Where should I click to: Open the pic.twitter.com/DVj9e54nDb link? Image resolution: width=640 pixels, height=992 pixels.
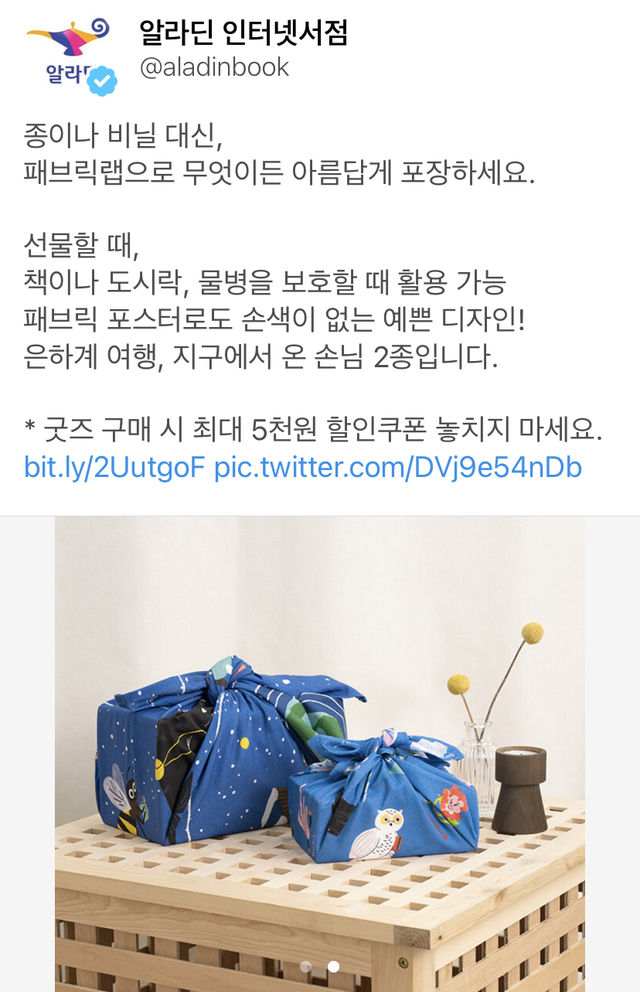click(397, 467)
